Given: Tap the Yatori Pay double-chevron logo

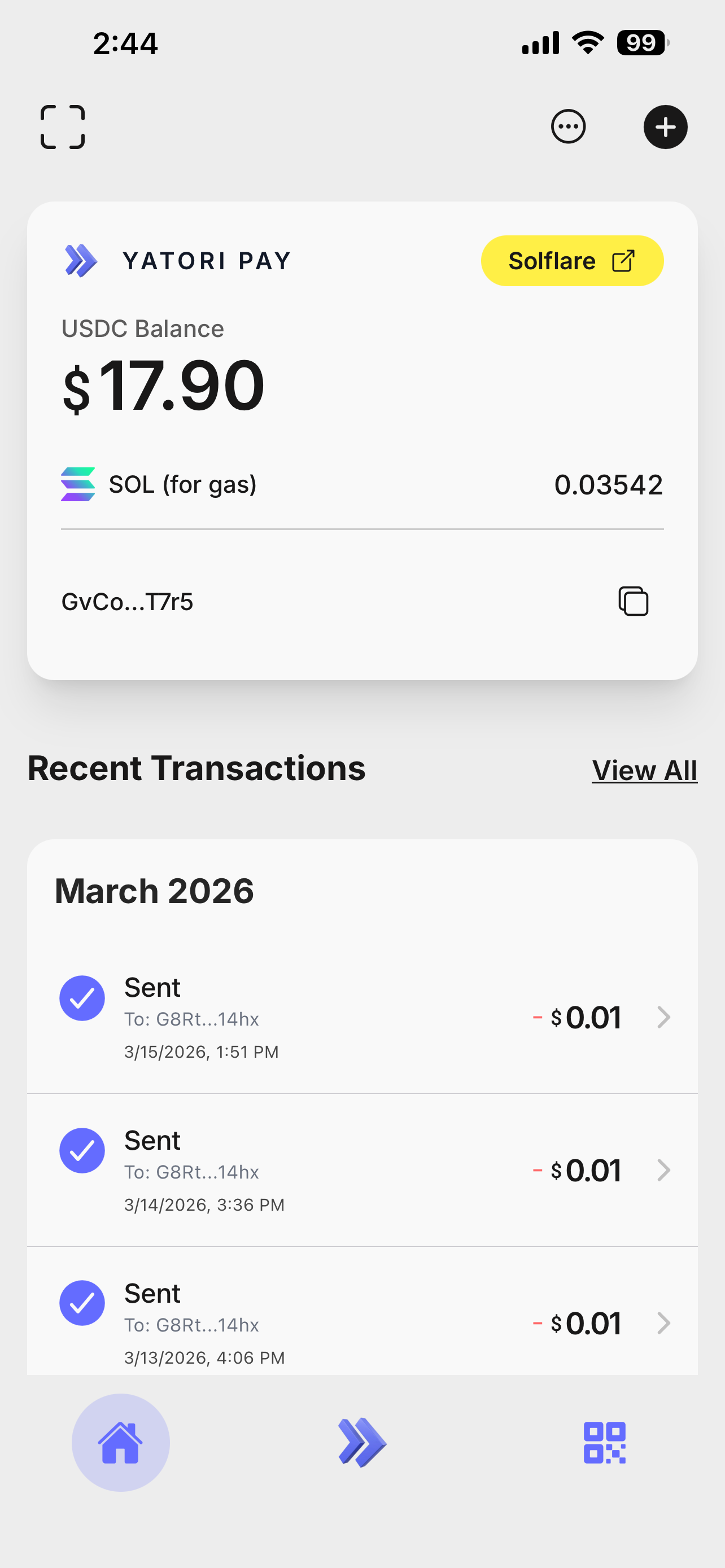Looking at the screenshot, I should (x=80, y=261).
